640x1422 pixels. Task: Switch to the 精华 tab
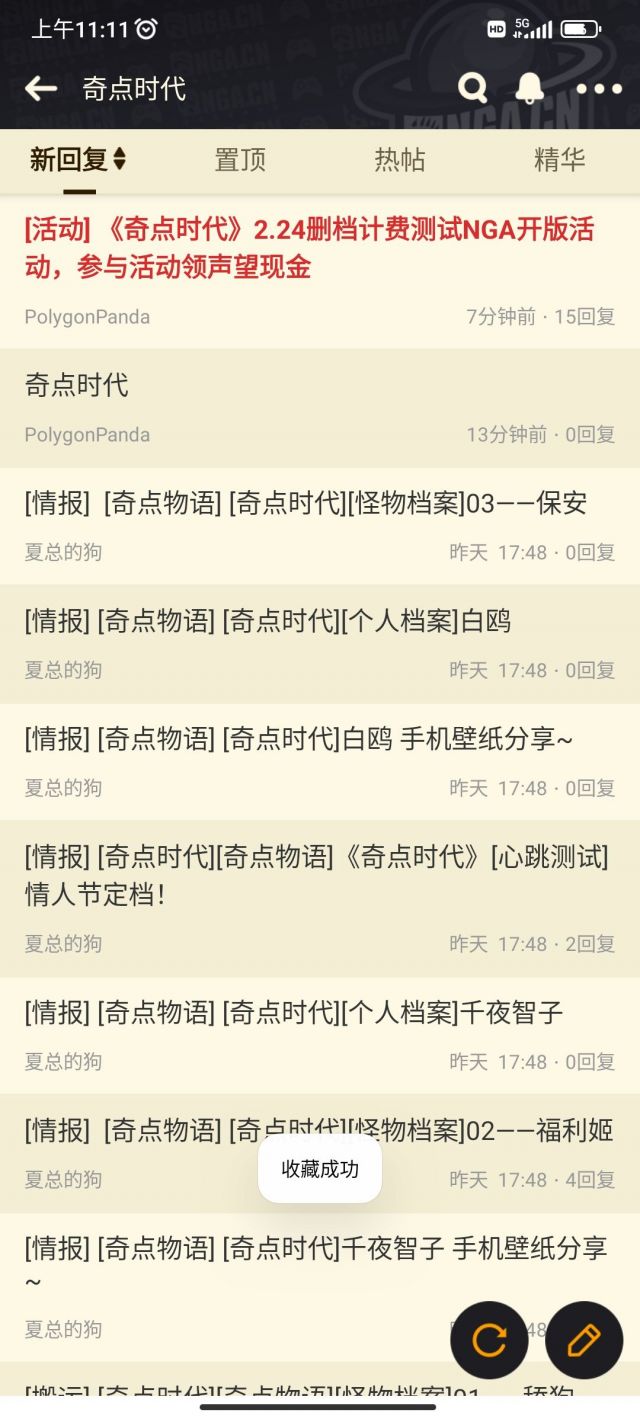(x=560, y=159)
